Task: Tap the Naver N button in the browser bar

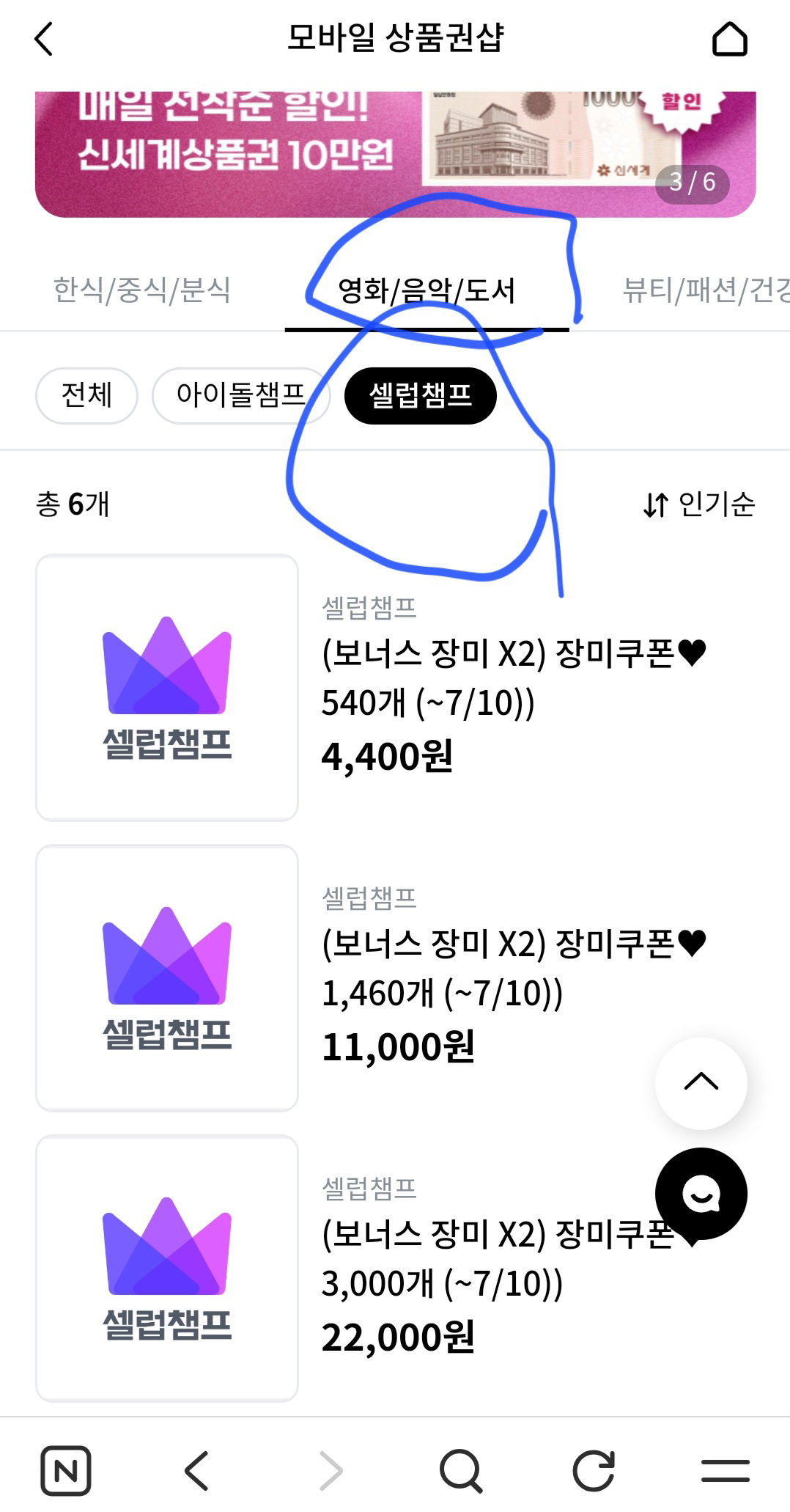Action: click(66, 1470)
